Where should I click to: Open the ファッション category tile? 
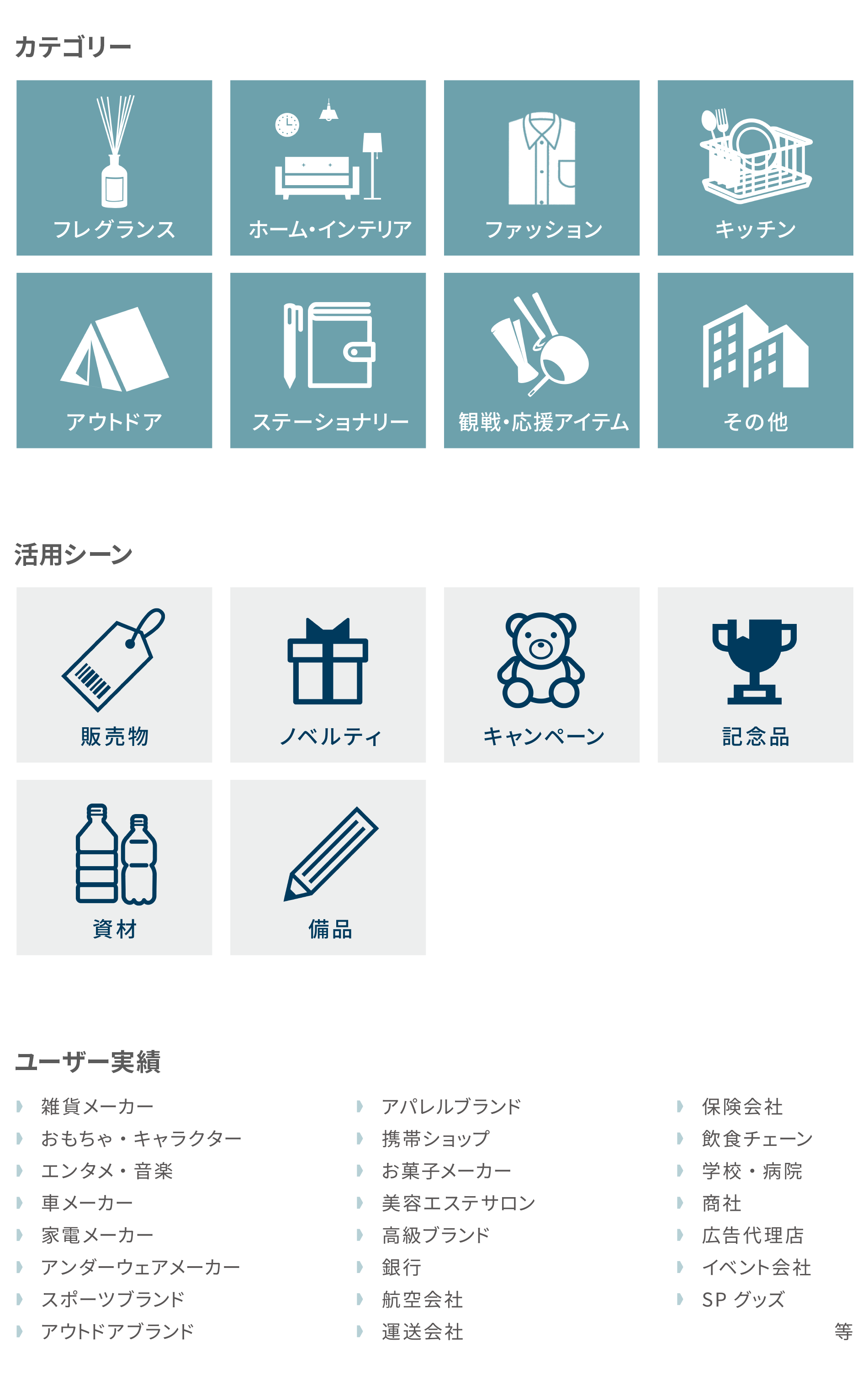coord(541,168)
